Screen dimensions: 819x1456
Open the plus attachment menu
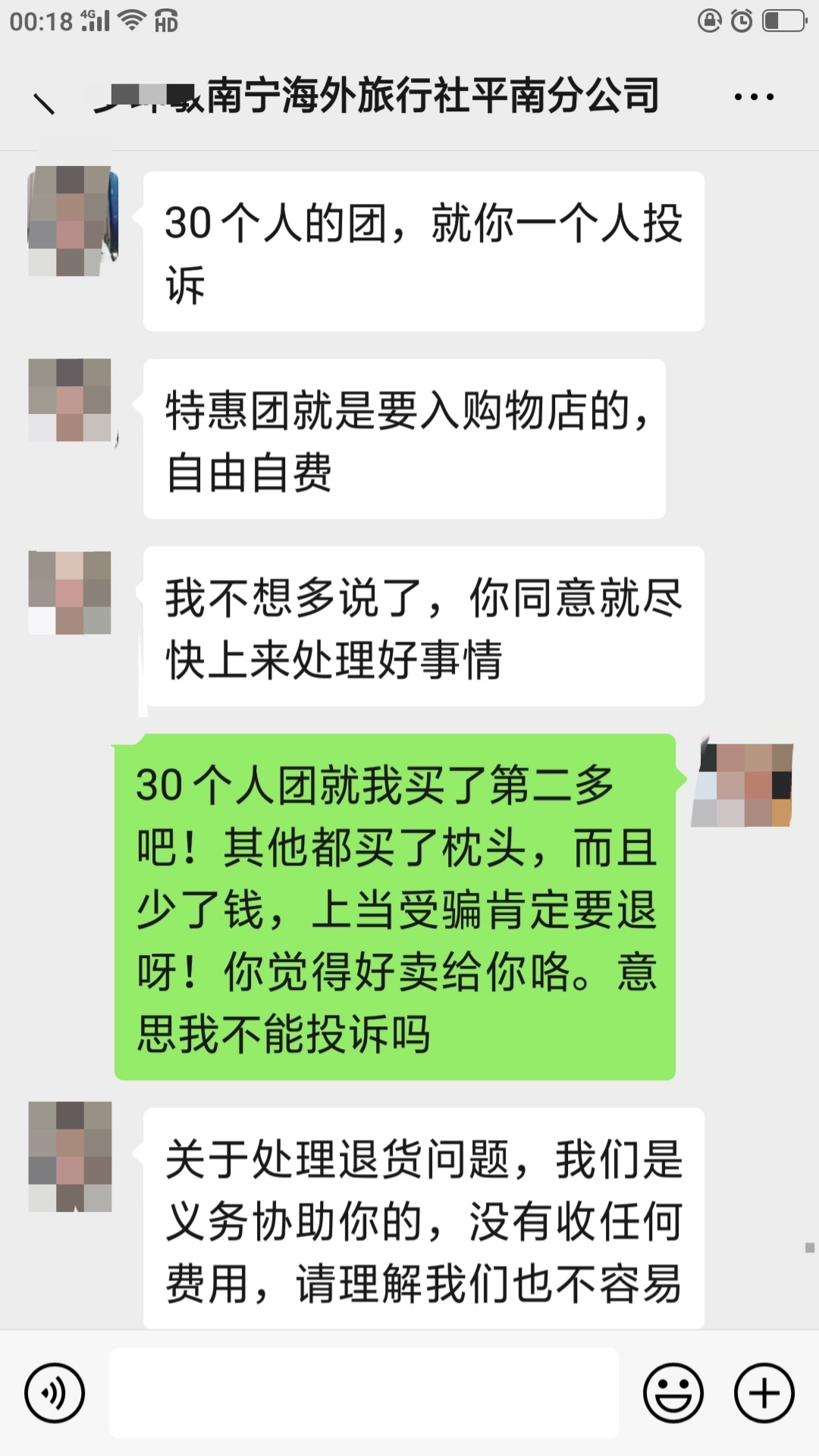point(764,1392)
